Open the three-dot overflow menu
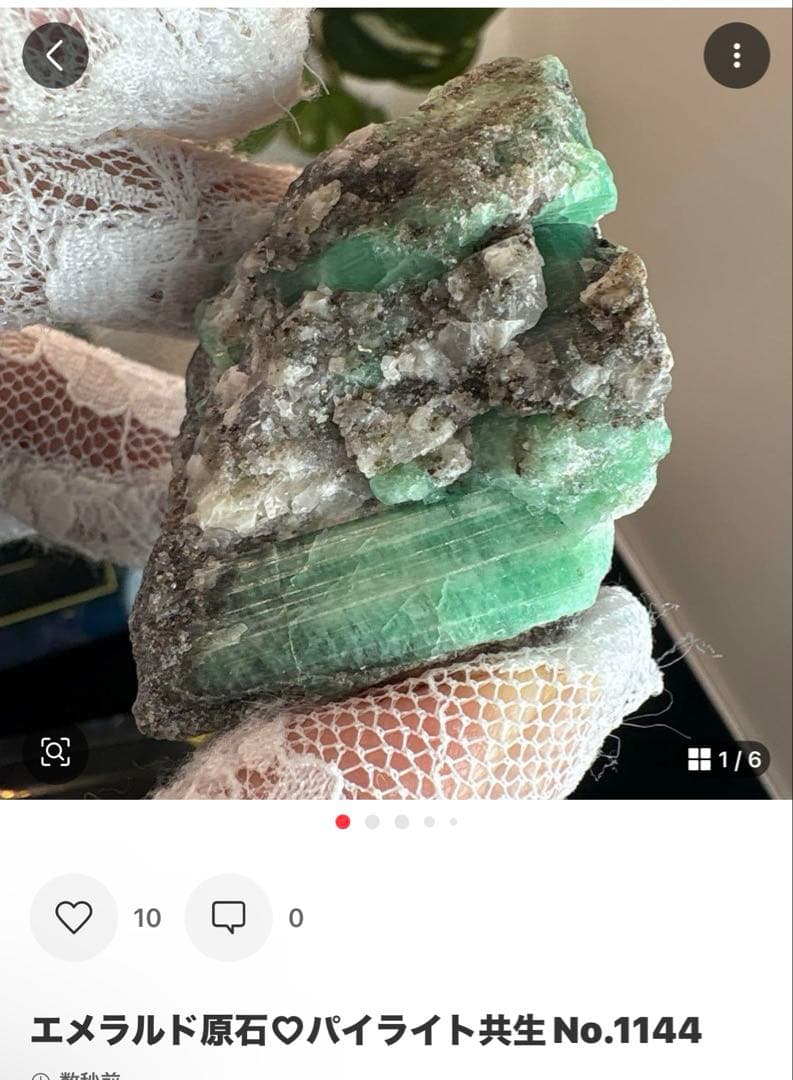The height and width of the screenshot is (1080, 793). click(736, 55)
